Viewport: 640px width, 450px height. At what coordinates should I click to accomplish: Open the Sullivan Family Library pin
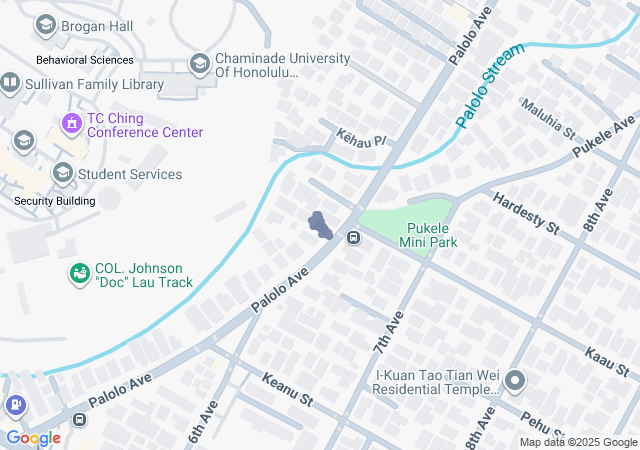pyautogui.click(x=8, y=82)
